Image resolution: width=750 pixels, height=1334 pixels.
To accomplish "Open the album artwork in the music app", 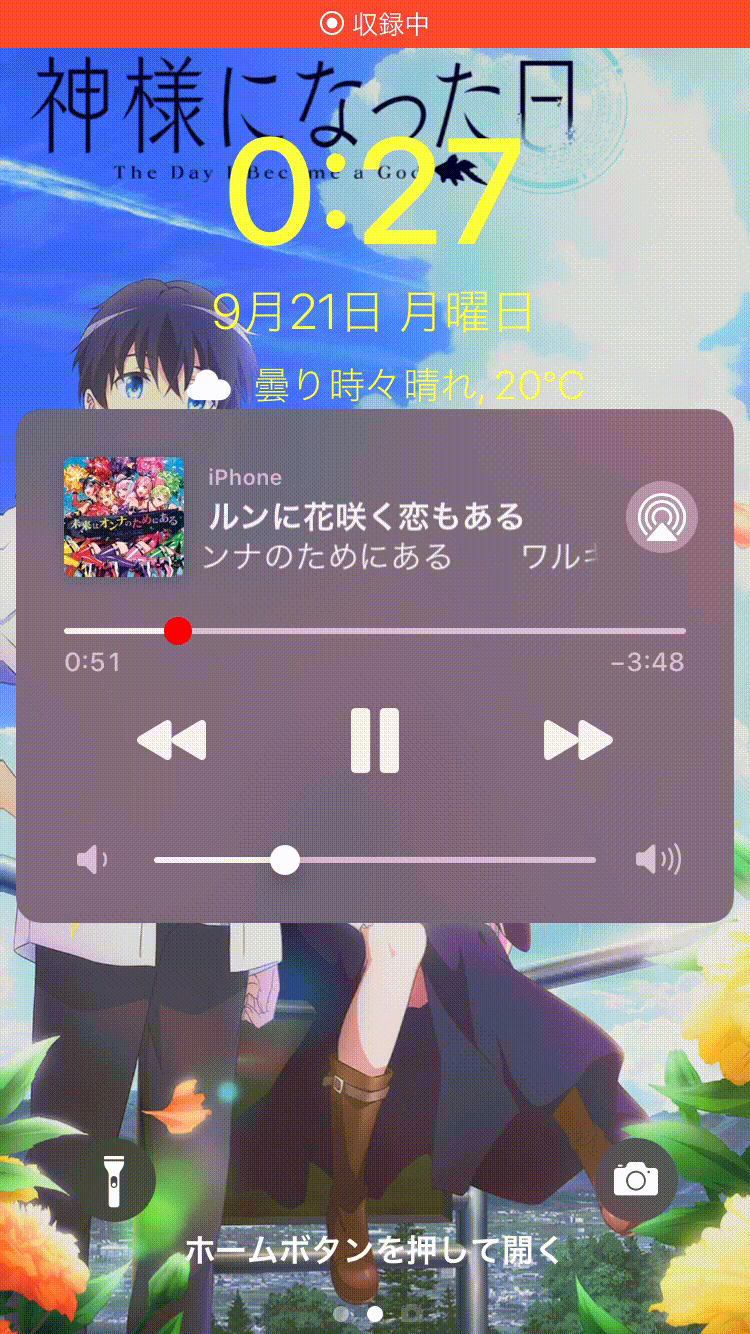I will (124, 517).
